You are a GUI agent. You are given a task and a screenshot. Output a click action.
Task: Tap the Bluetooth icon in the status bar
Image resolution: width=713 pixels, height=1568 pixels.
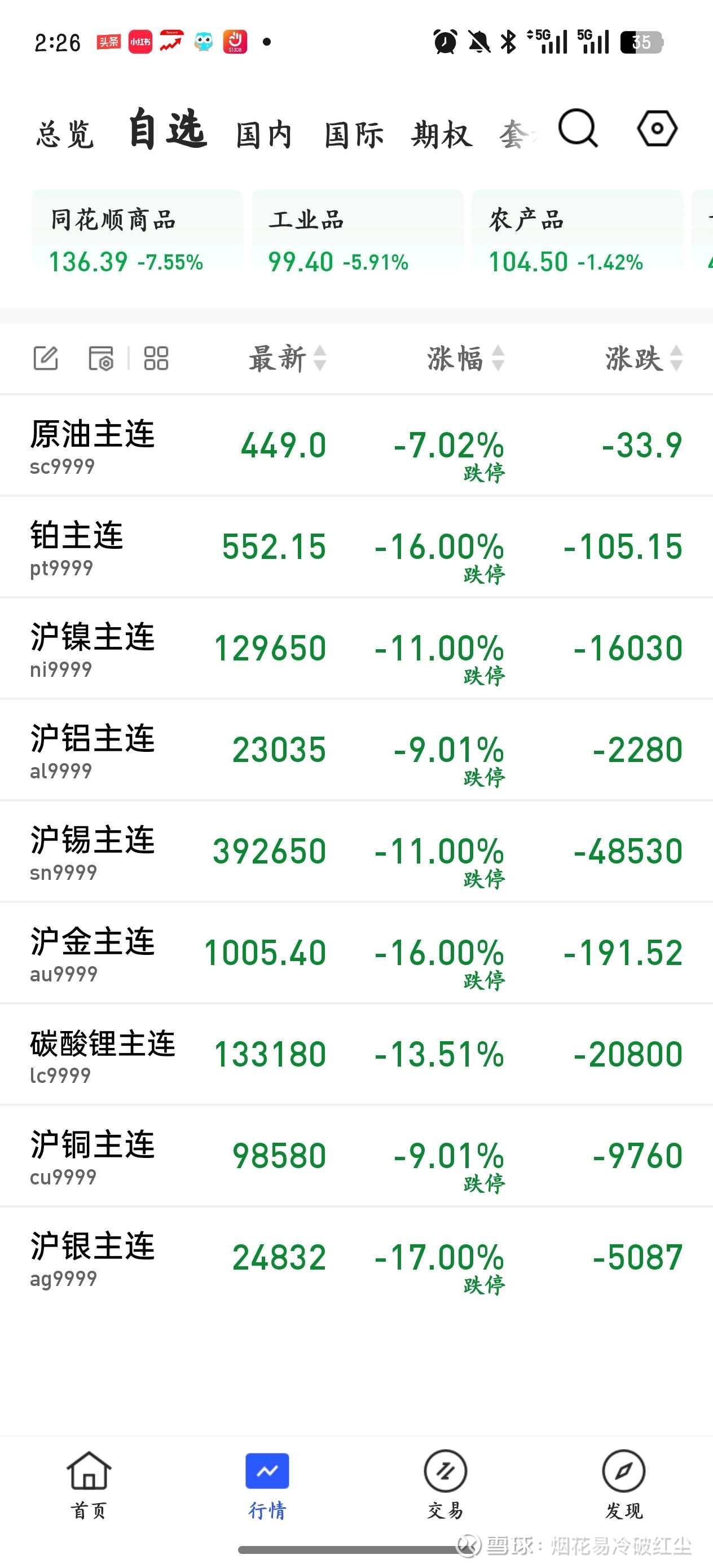[508, 41]
